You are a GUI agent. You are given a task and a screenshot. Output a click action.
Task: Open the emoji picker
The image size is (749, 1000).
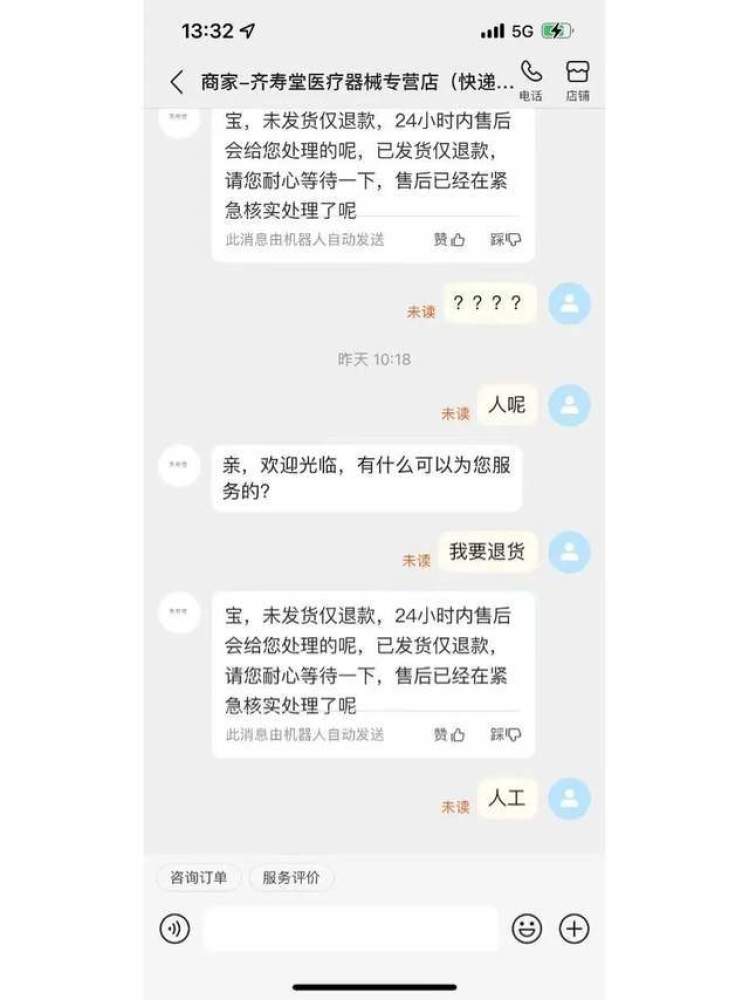click(526, 929)
